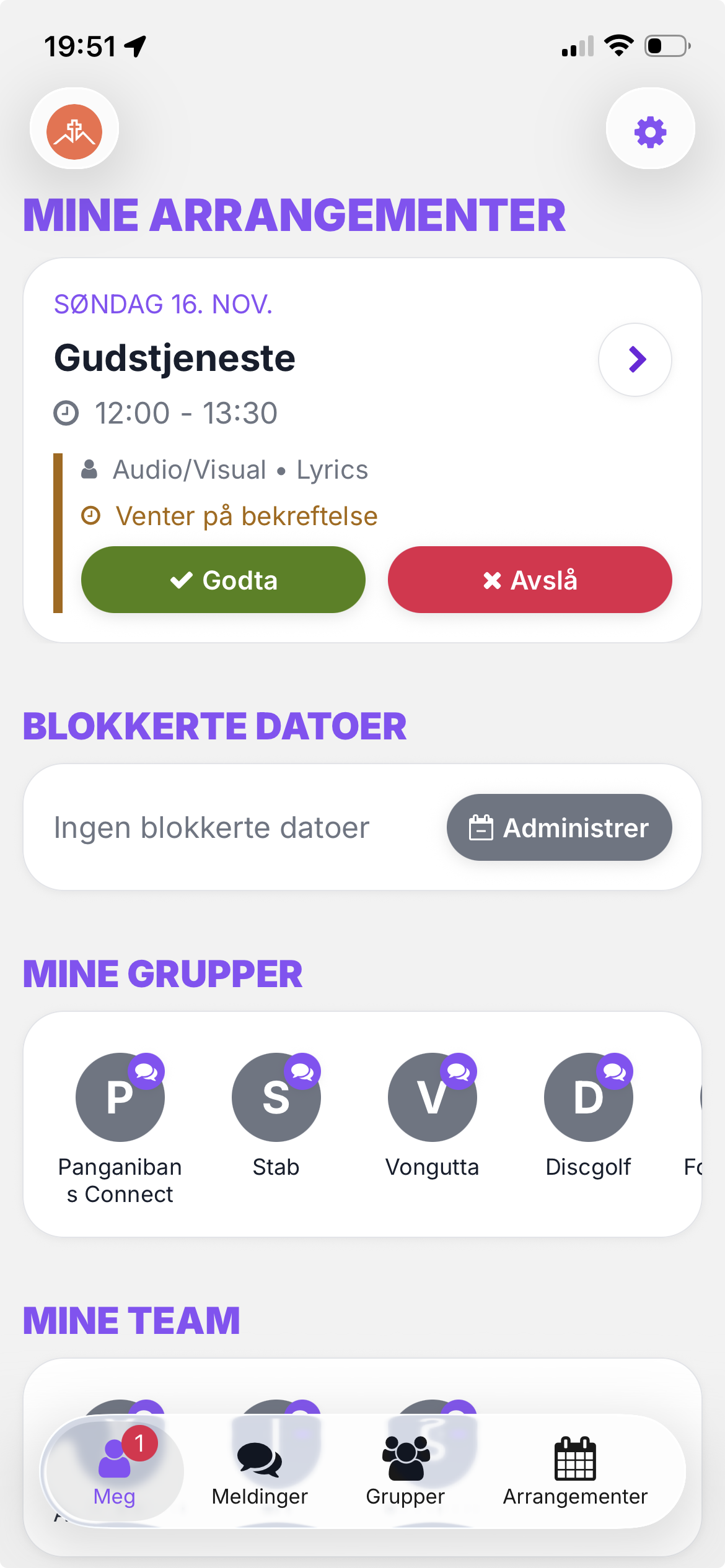Expand details for the Gudstjeneste event

pos(635,359)
